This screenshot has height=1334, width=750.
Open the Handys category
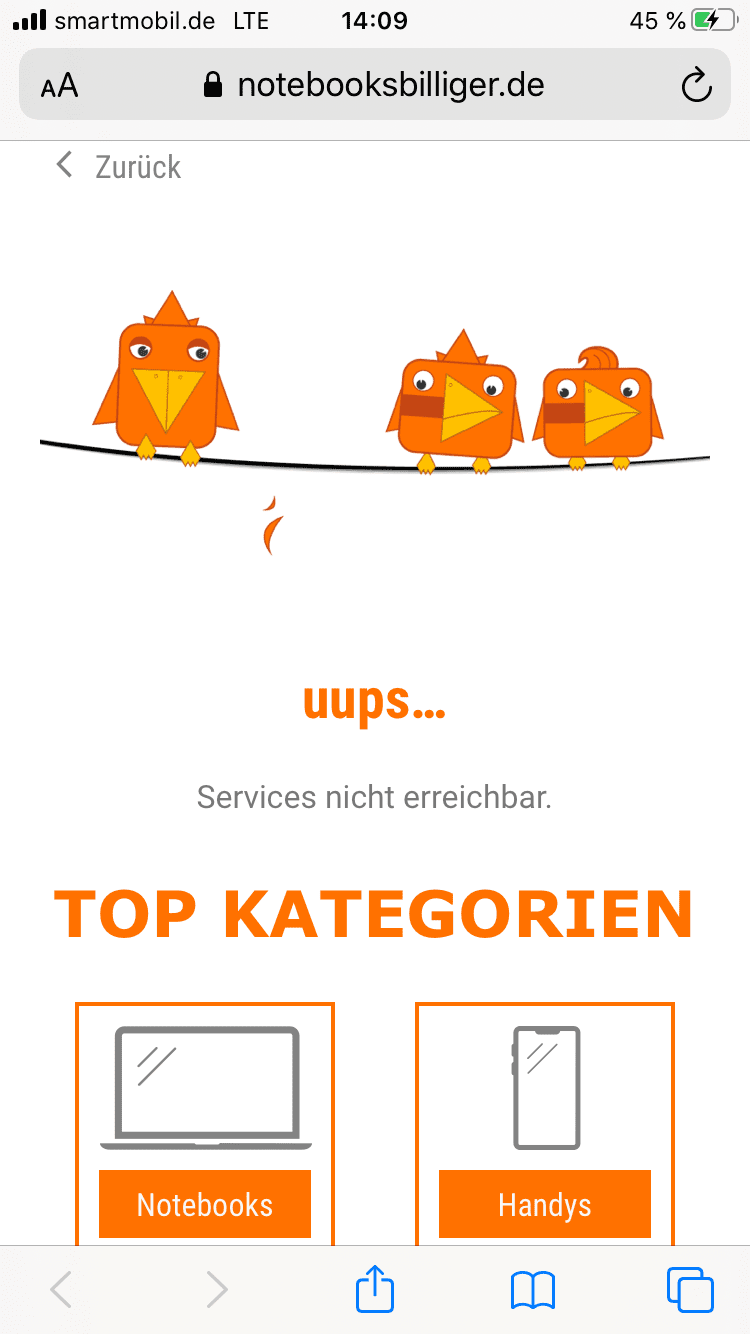545,1204
